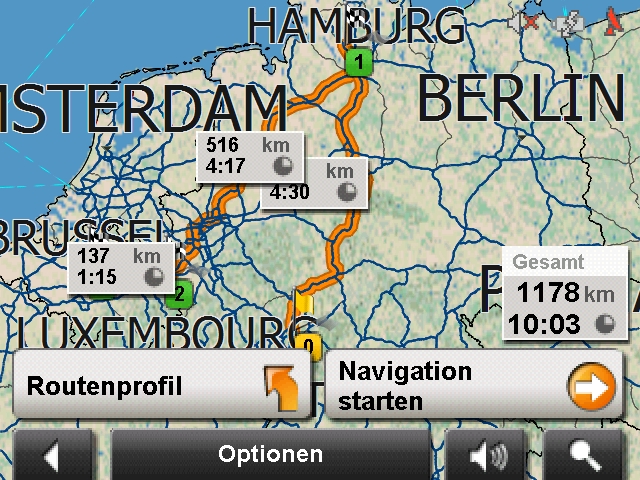
Task: Start navigation with Navigation starten
Action: click(x=473, y=386)
